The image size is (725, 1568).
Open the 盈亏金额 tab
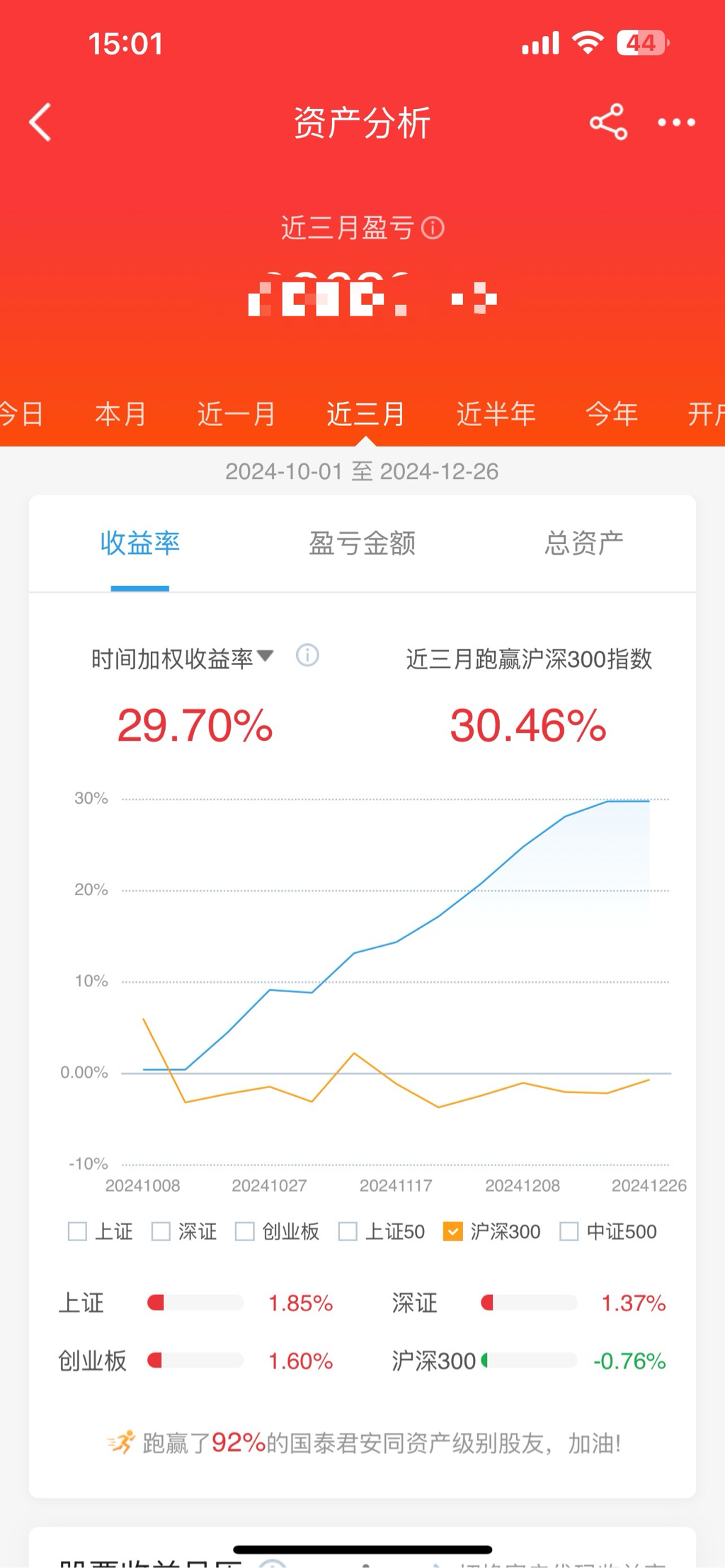click(x=362, y=543)
